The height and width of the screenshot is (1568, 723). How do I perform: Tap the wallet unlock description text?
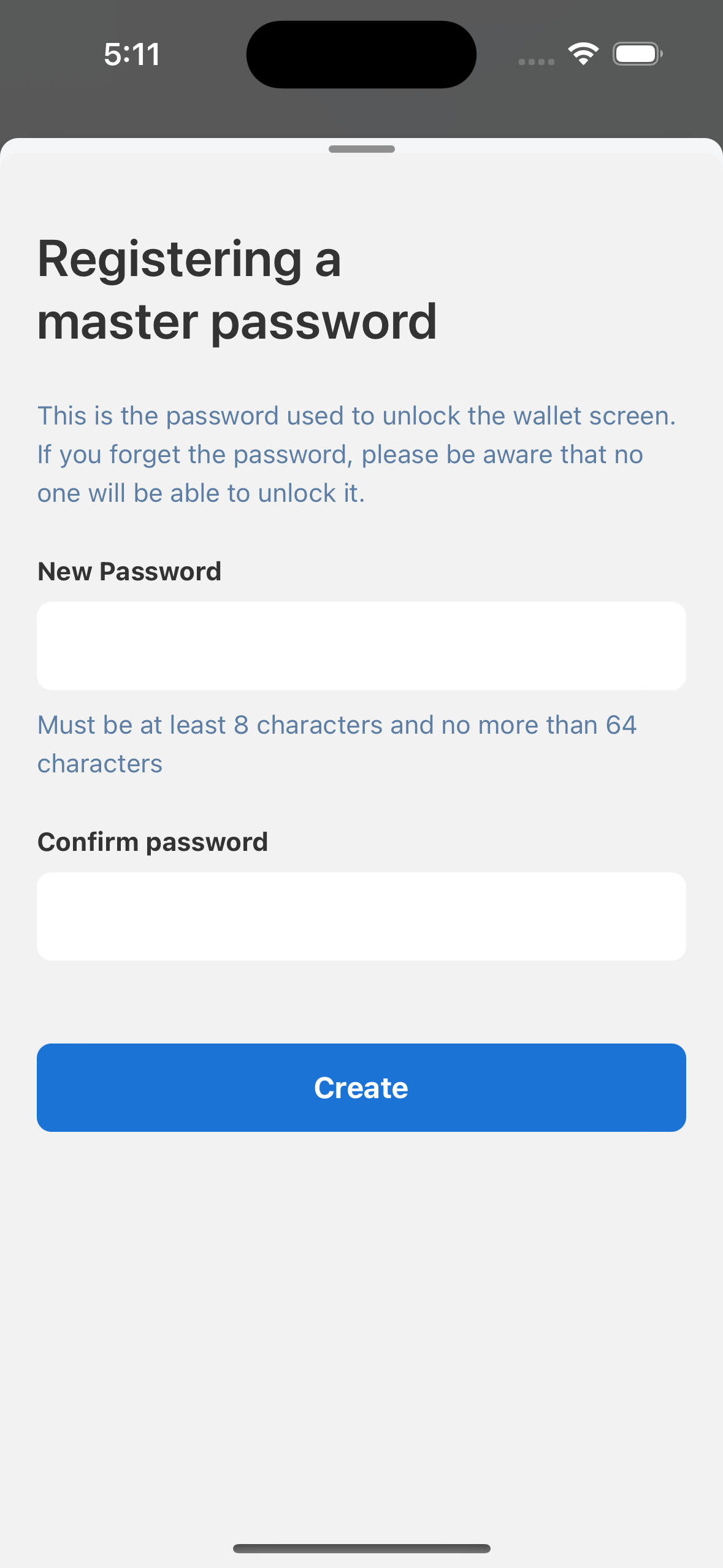coord(356,453)
